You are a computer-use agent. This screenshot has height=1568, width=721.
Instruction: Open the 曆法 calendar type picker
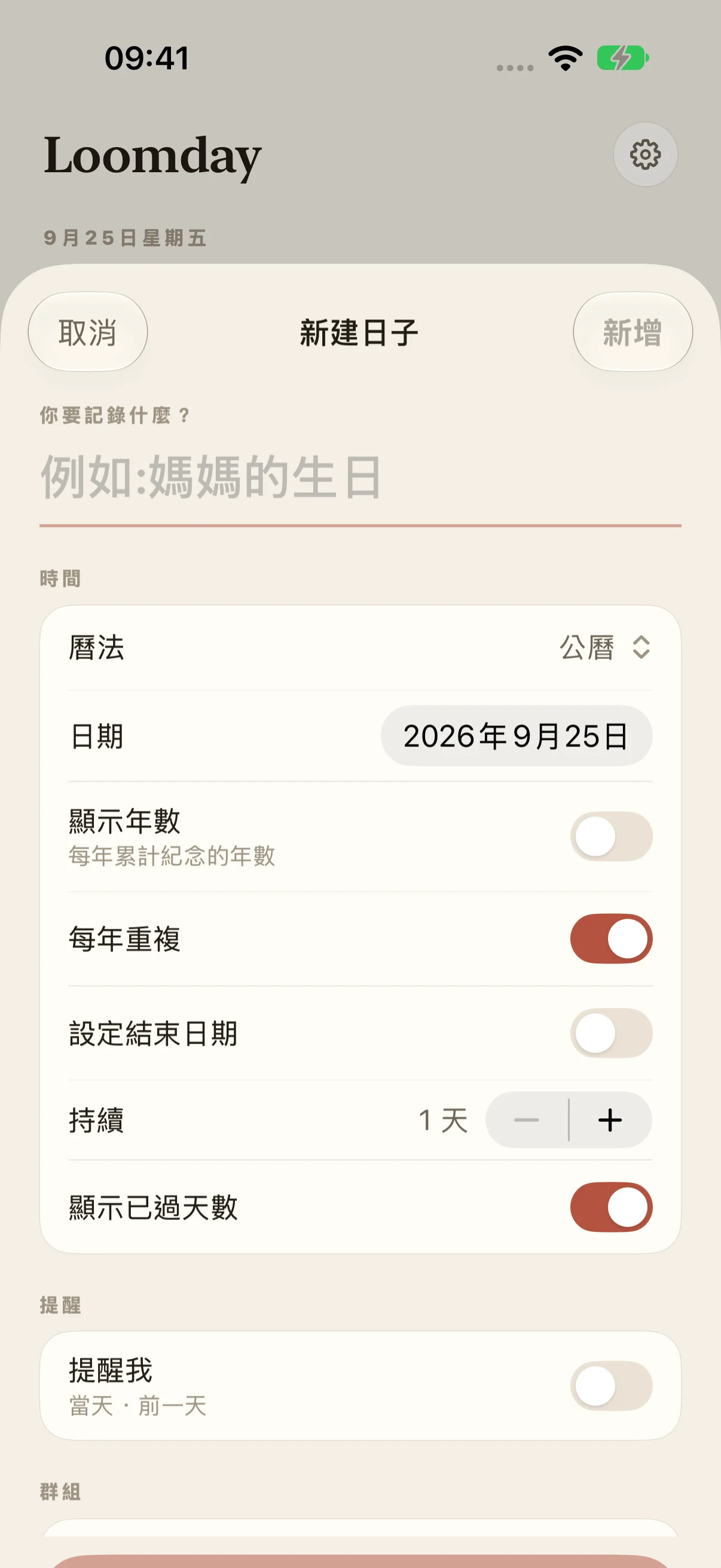pyautogui.click(x=605, y=647)
